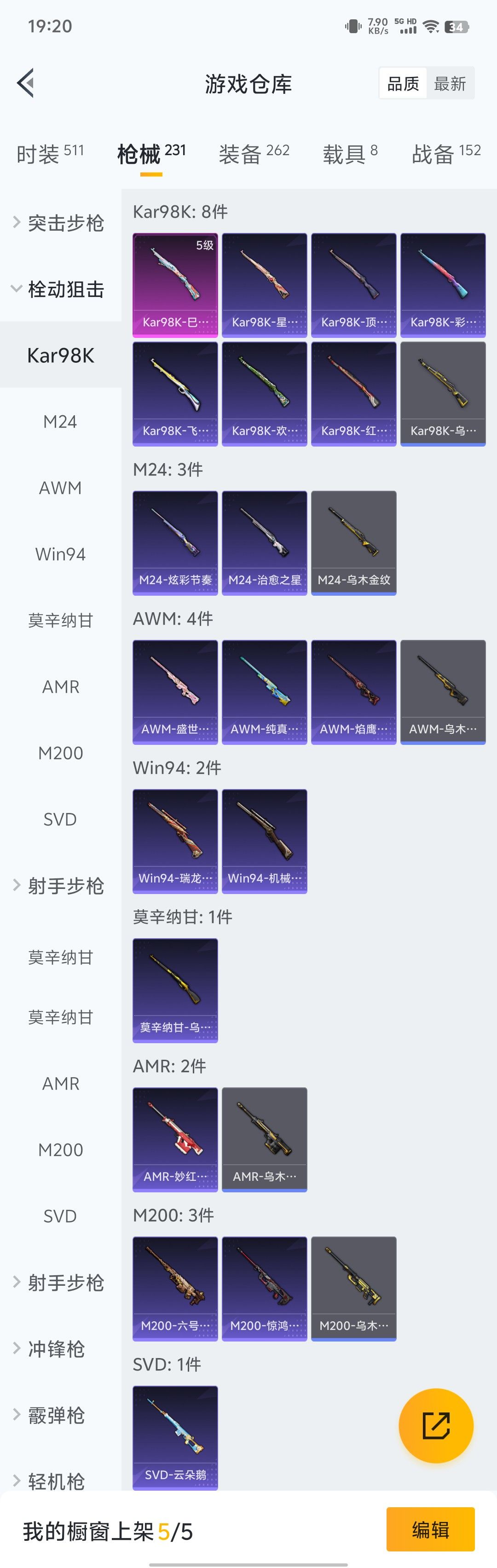The image size is (497, 1568).
Task: Sort items by 最新
Action: click(450, 83)
